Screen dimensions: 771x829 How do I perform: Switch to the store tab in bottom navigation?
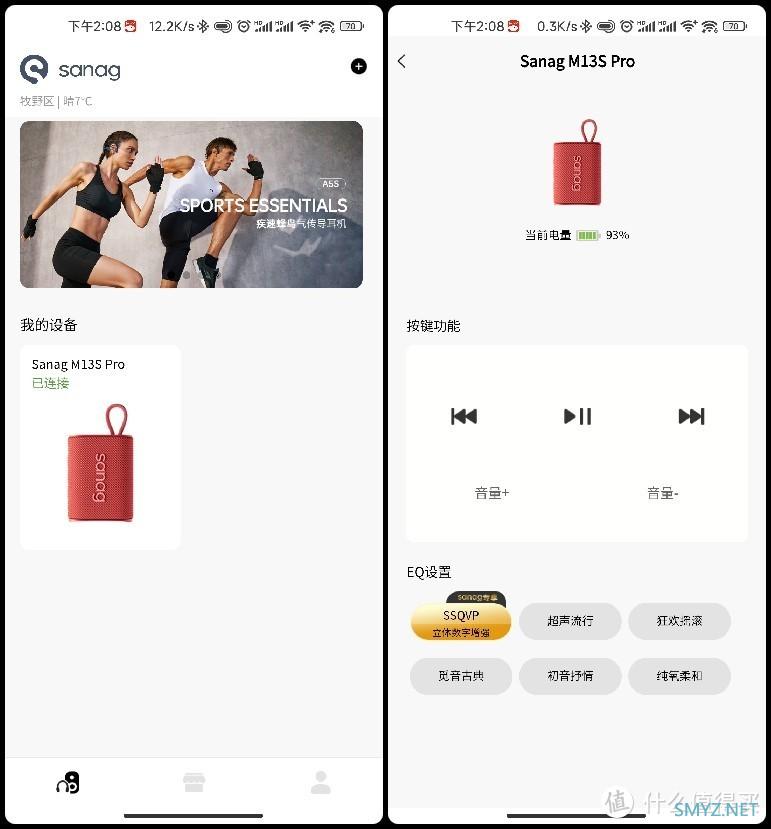194,782
